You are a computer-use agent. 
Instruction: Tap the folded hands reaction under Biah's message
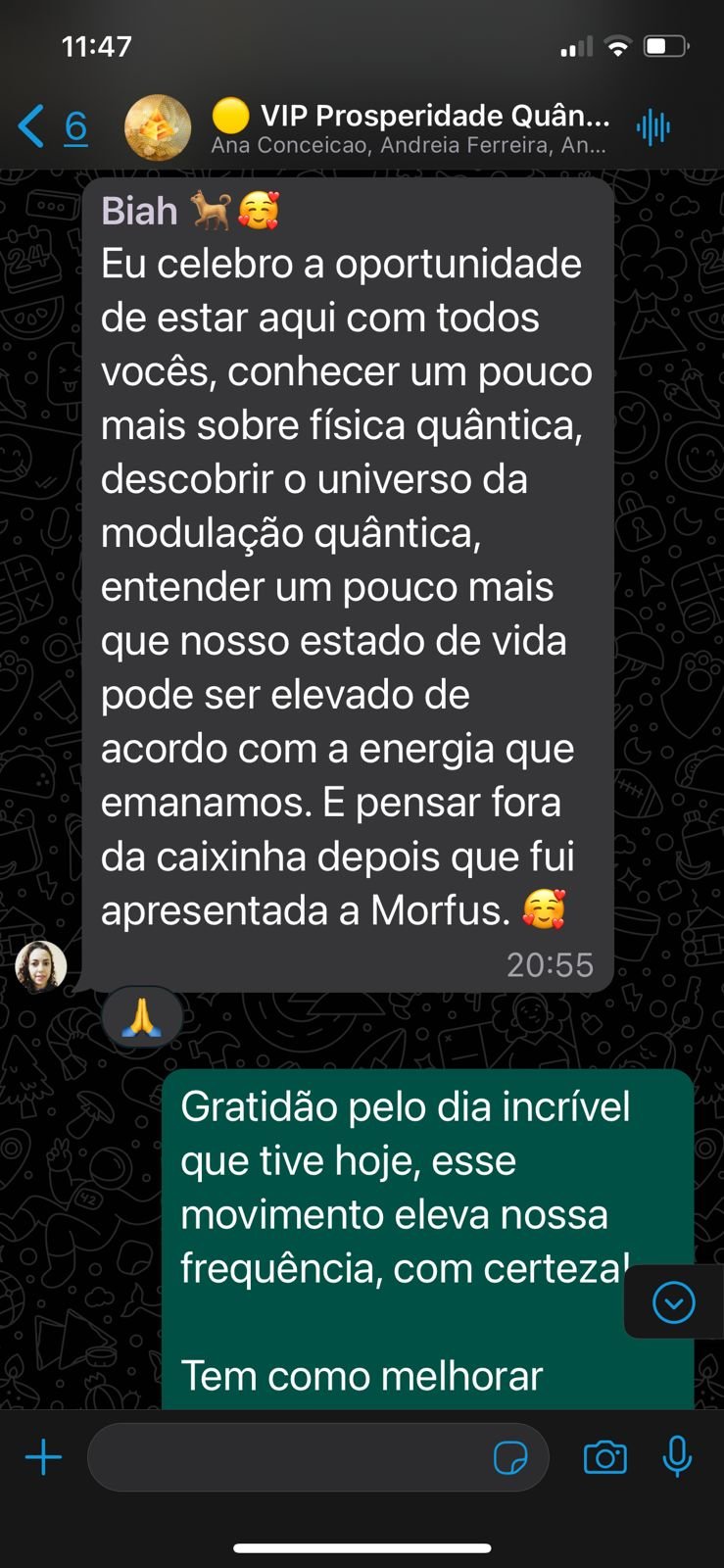[141, 1016]
